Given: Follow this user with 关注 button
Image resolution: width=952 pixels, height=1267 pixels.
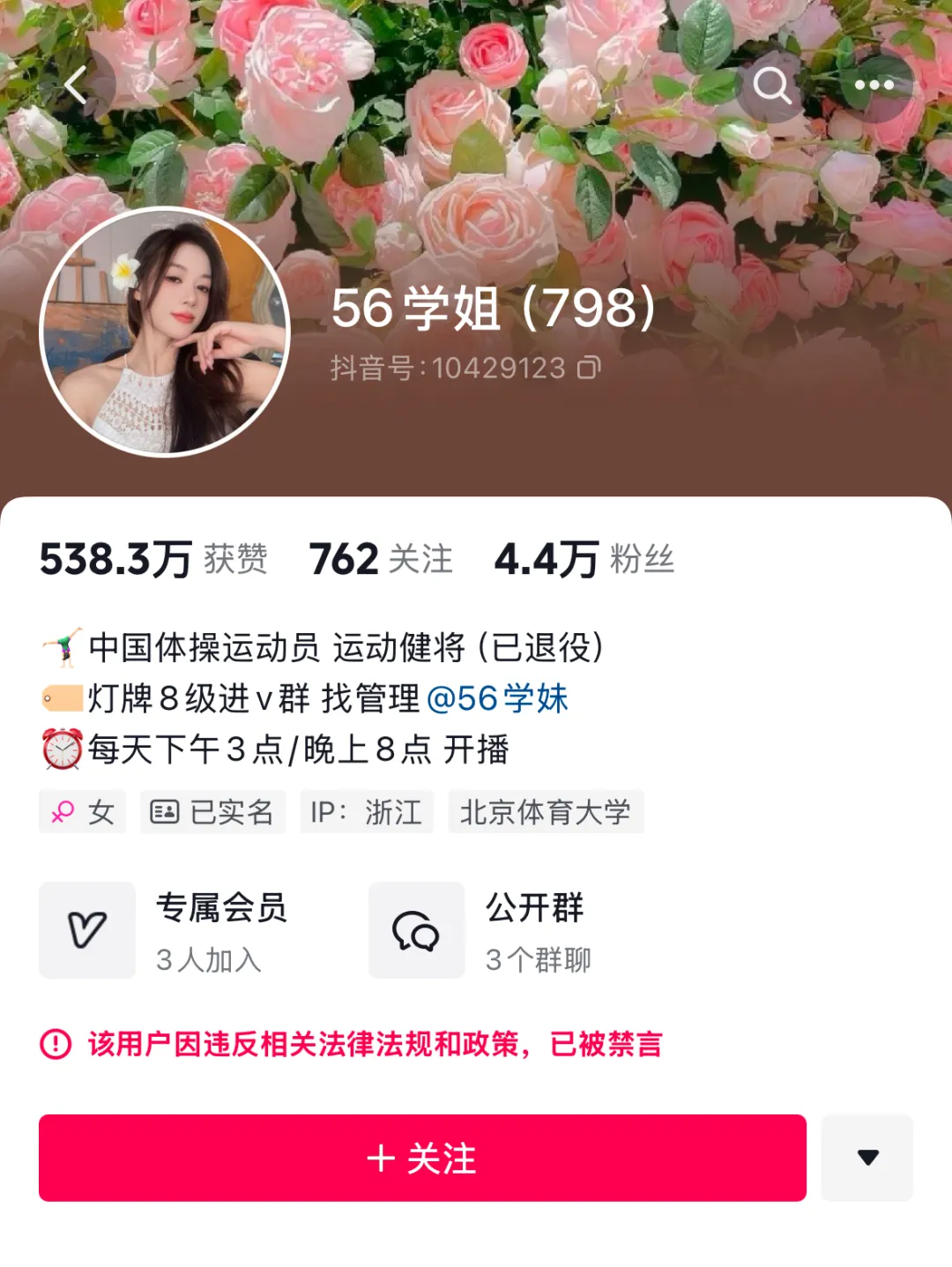Looking at the screenshot, I should (422, 1158).
